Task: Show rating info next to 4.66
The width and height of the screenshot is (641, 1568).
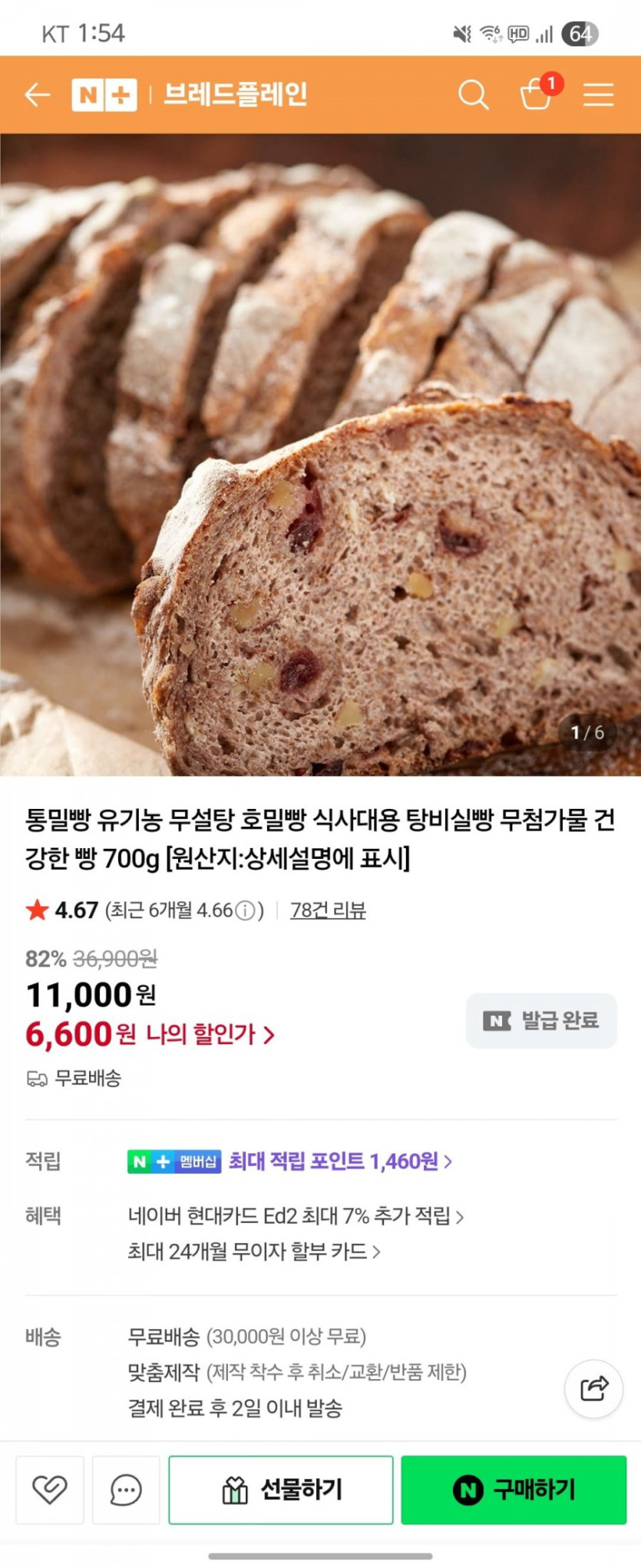Action: (245, 910)
